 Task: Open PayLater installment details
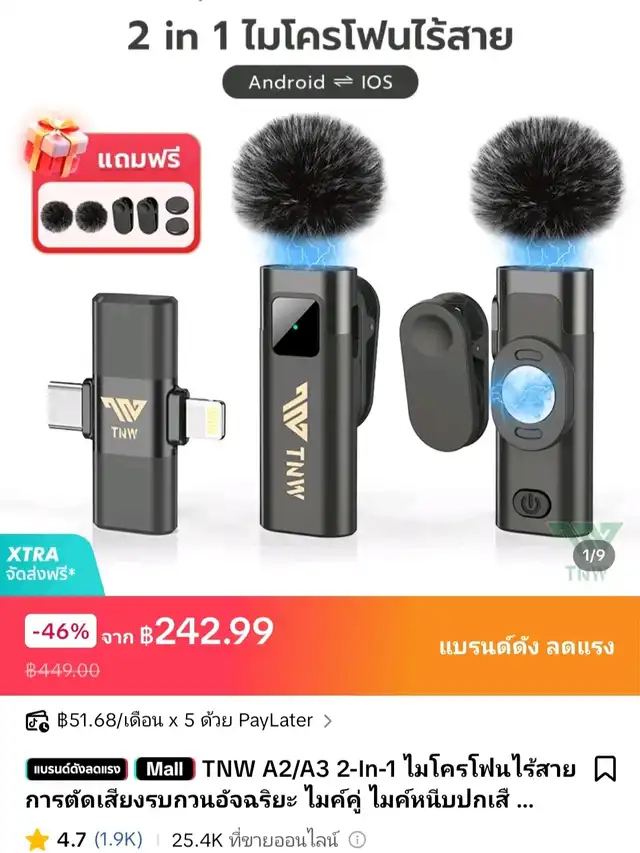pos(180,720)
